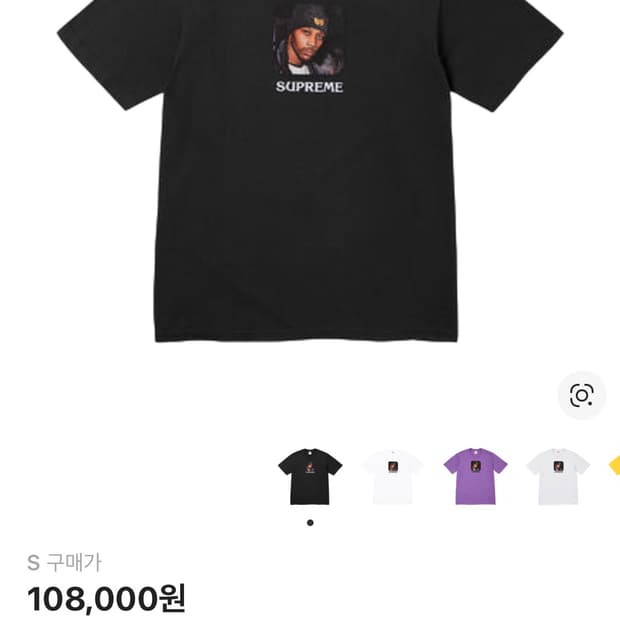Select the white t-shirt next to the black one

pyautogui.click(x=393, y=475)
